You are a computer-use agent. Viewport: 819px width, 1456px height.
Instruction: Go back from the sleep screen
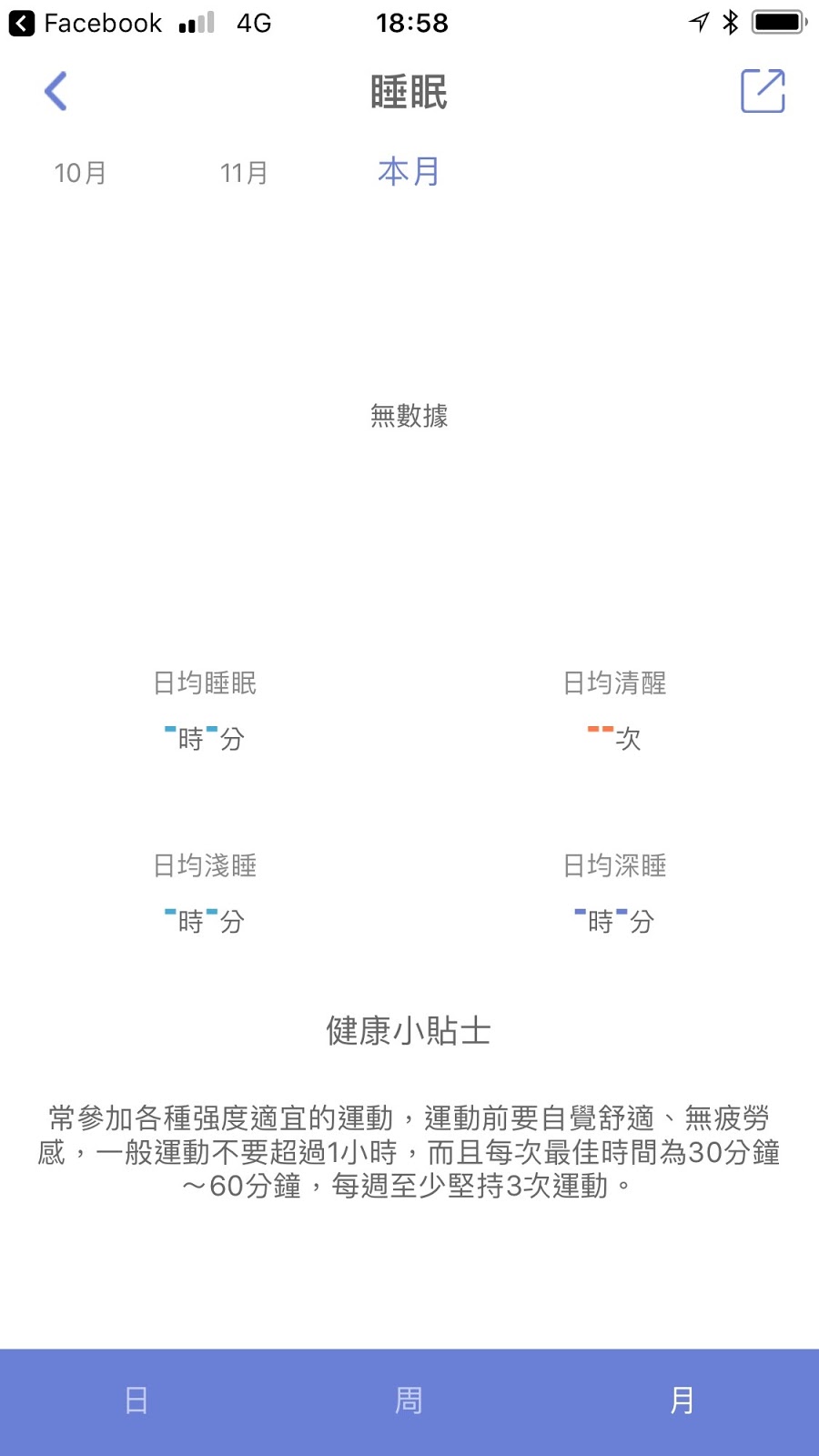pyautogui.click(x=56, y=91)
